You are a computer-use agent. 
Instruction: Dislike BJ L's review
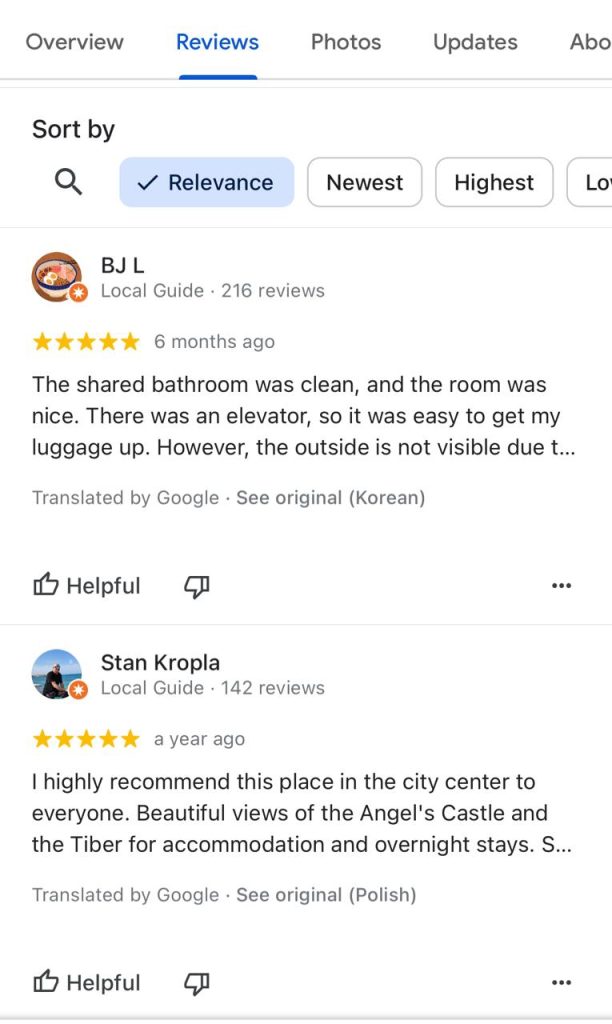click(x=197, y=586)
